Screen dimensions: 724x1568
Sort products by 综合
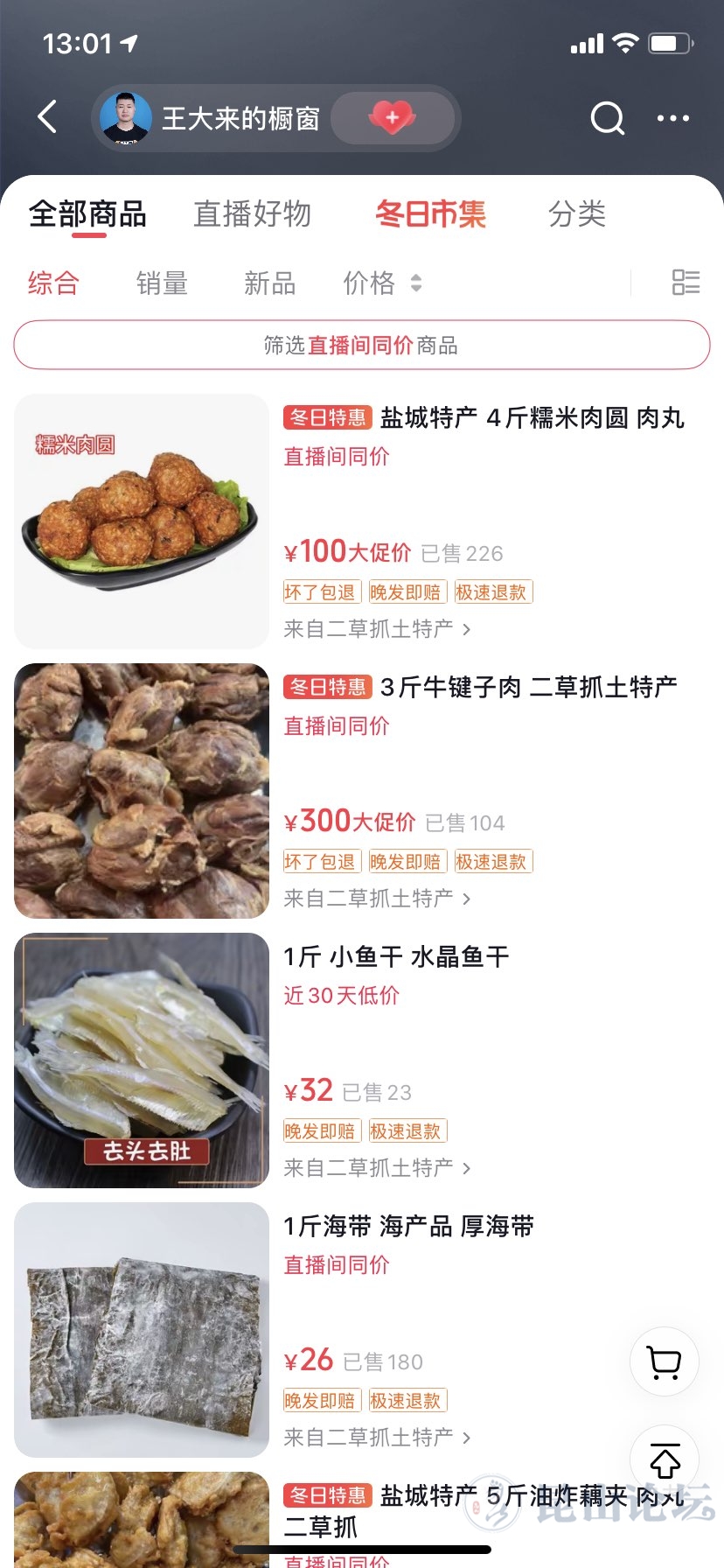point(53,283)
